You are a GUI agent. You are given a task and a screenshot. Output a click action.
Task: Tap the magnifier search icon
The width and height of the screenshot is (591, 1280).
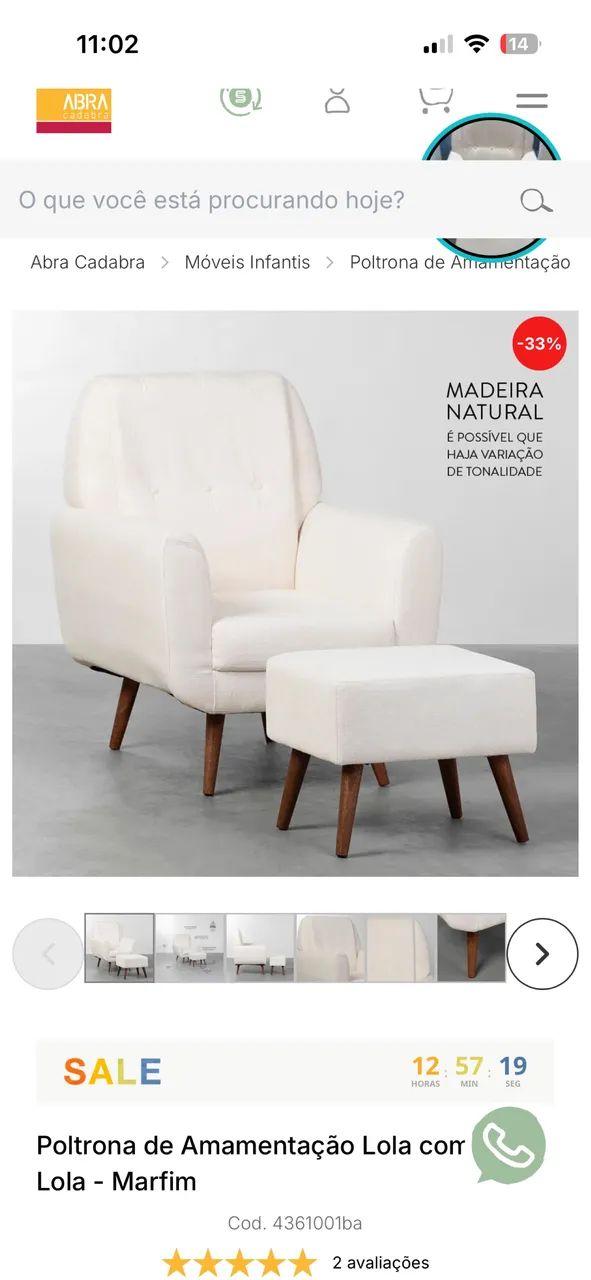536,201
